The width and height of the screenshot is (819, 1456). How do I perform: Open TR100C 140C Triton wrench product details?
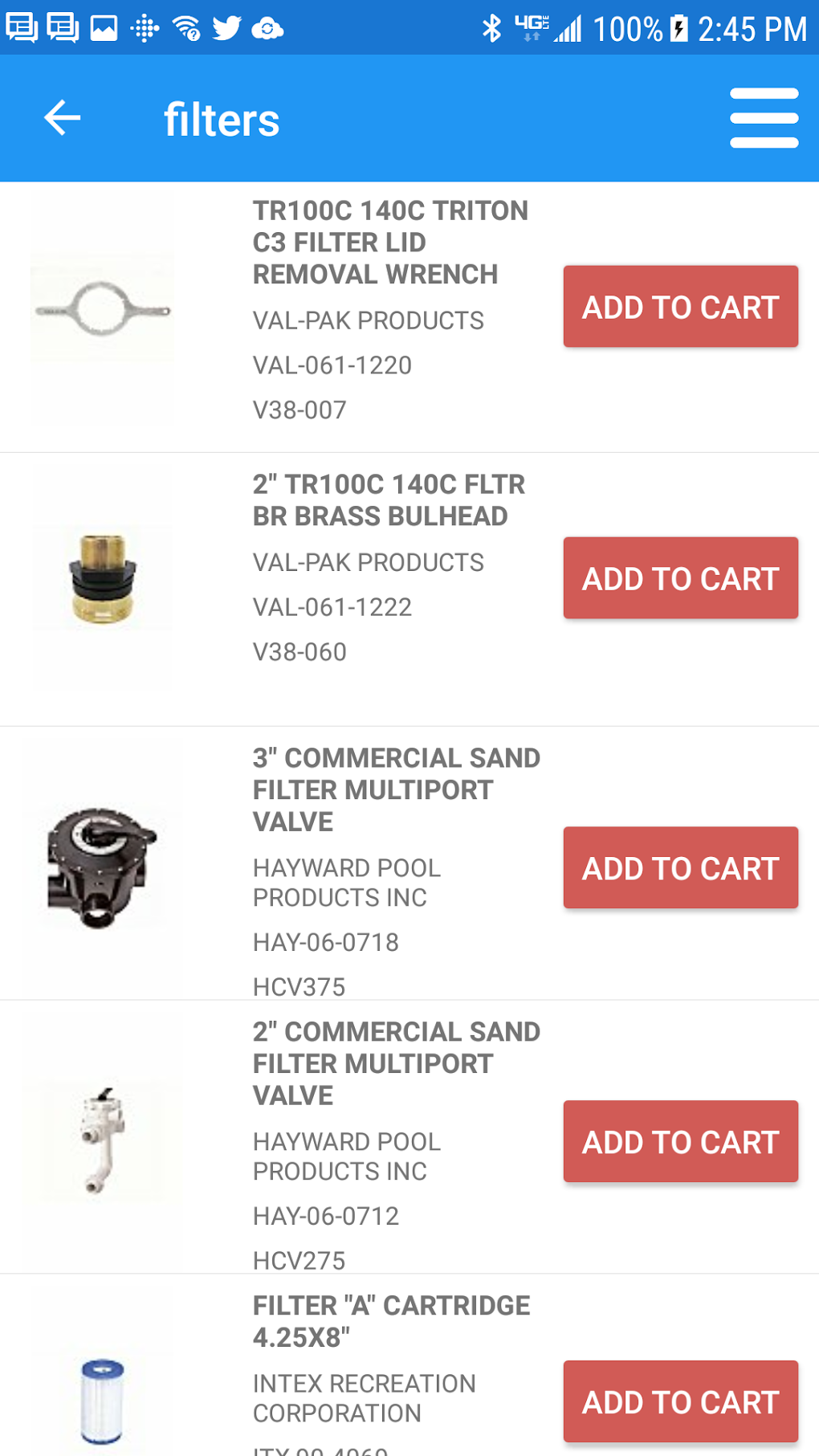tap(390, 243)
